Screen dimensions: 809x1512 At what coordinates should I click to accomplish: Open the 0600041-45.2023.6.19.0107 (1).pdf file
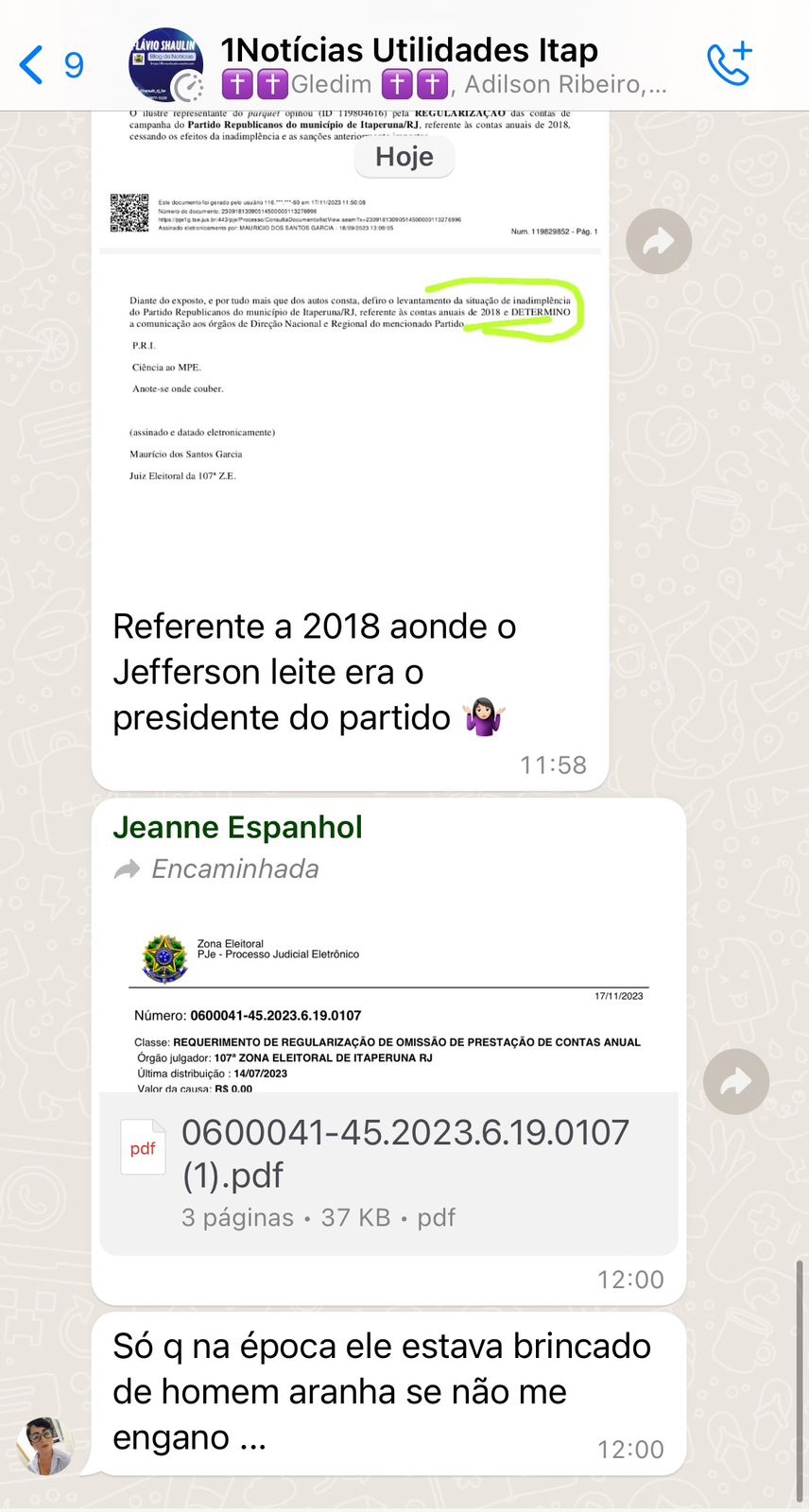click(x=388, y=1172)
